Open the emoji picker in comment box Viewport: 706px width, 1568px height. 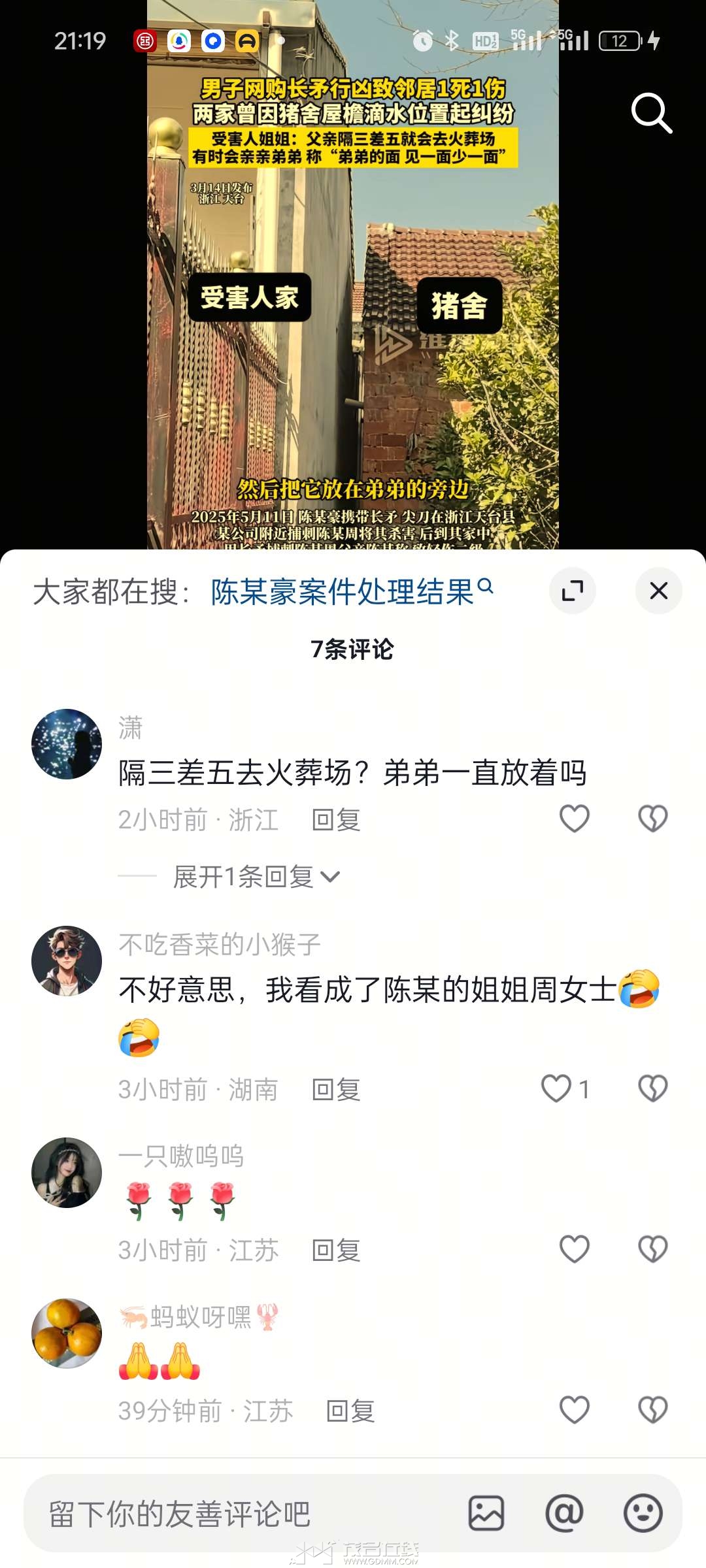coord(643,1513)
